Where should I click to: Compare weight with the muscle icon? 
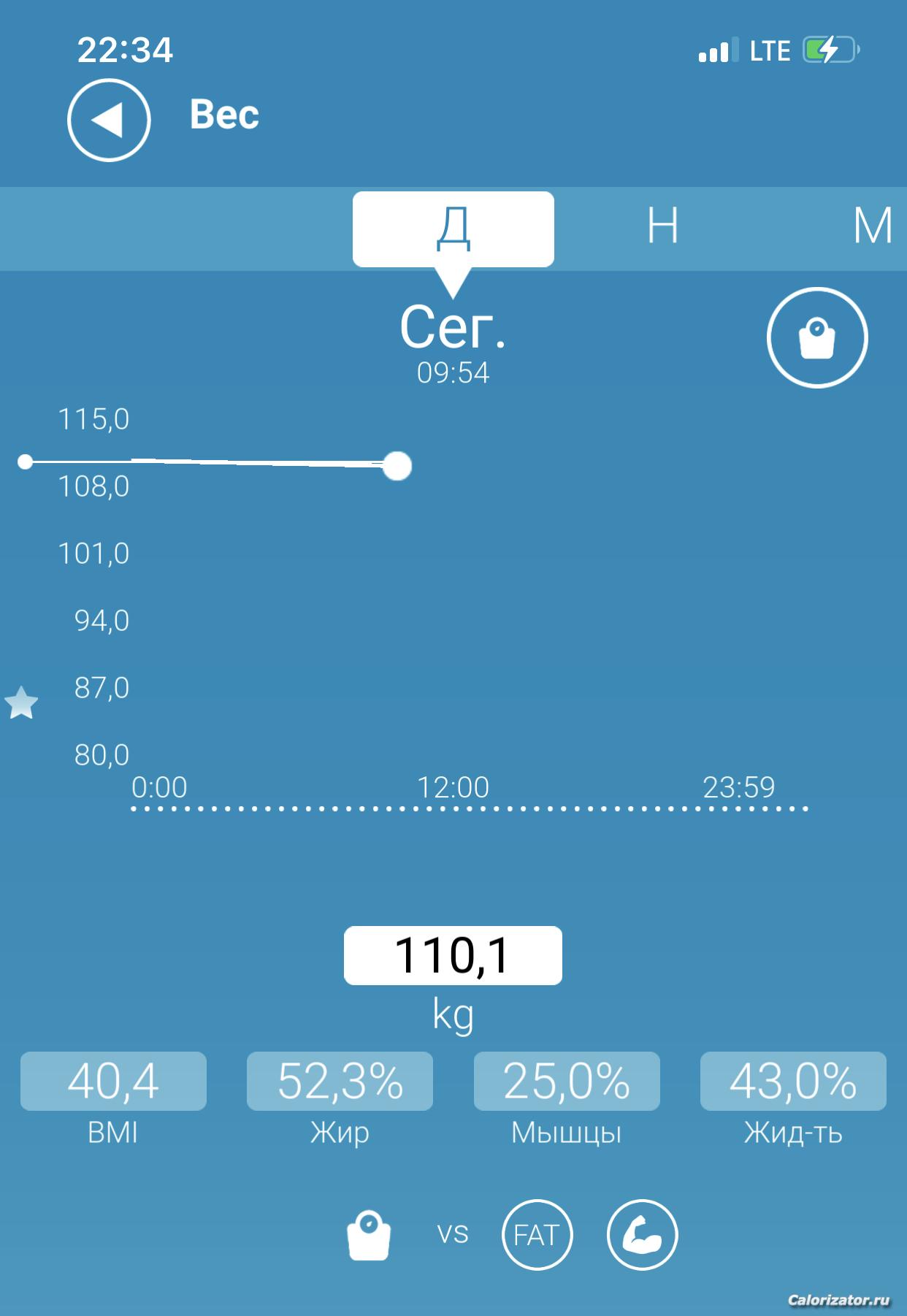[x=642, y=1235]
